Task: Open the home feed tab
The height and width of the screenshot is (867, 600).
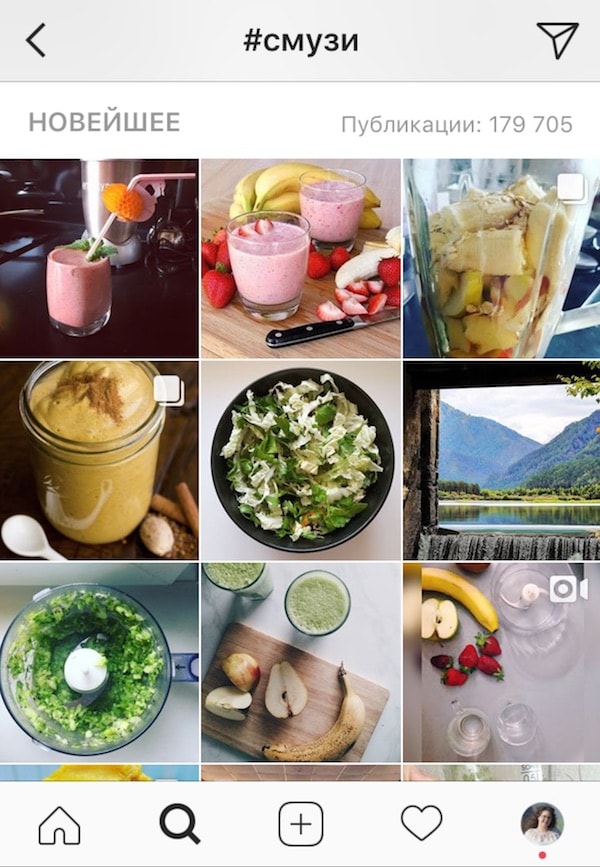Action: [x=59, y=825]
